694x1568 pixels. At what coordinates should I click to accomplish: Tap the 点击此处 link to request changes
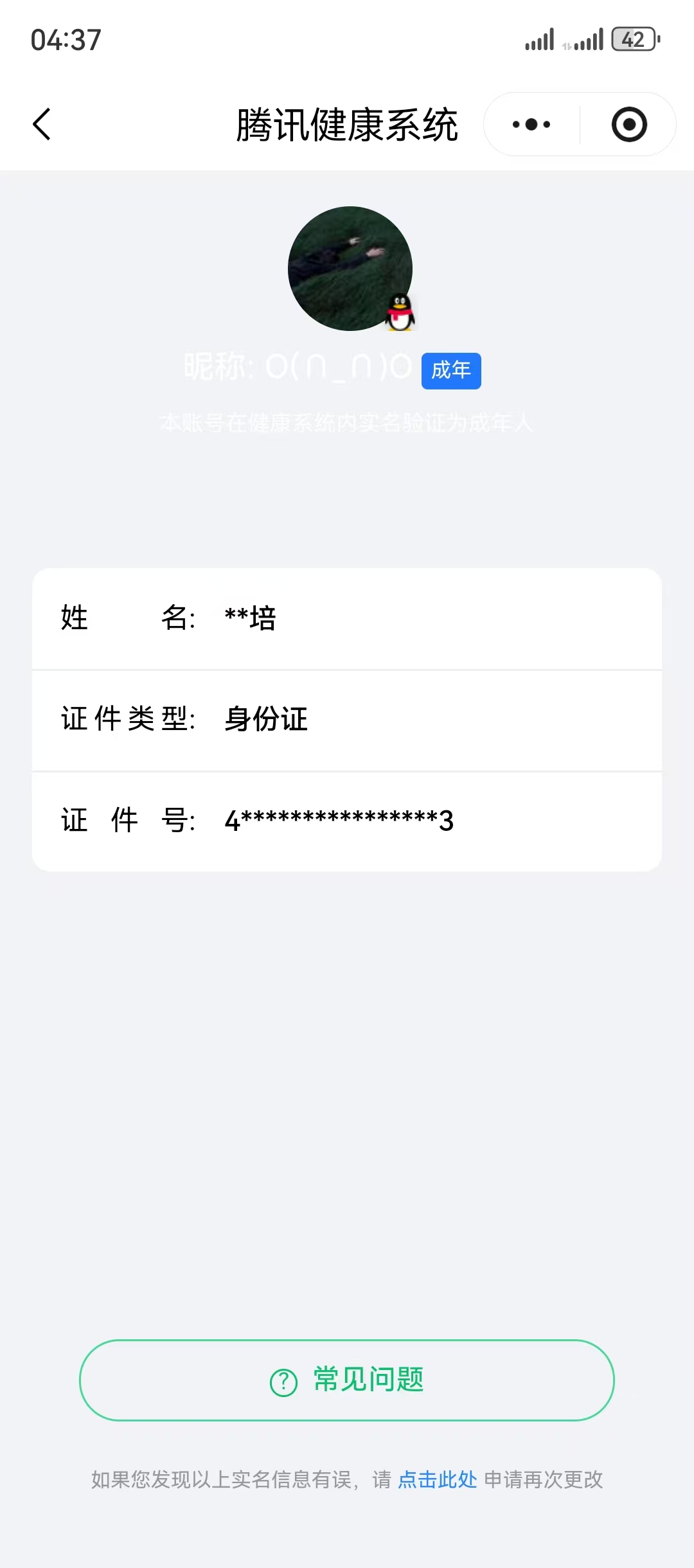tap(437, 1479)
